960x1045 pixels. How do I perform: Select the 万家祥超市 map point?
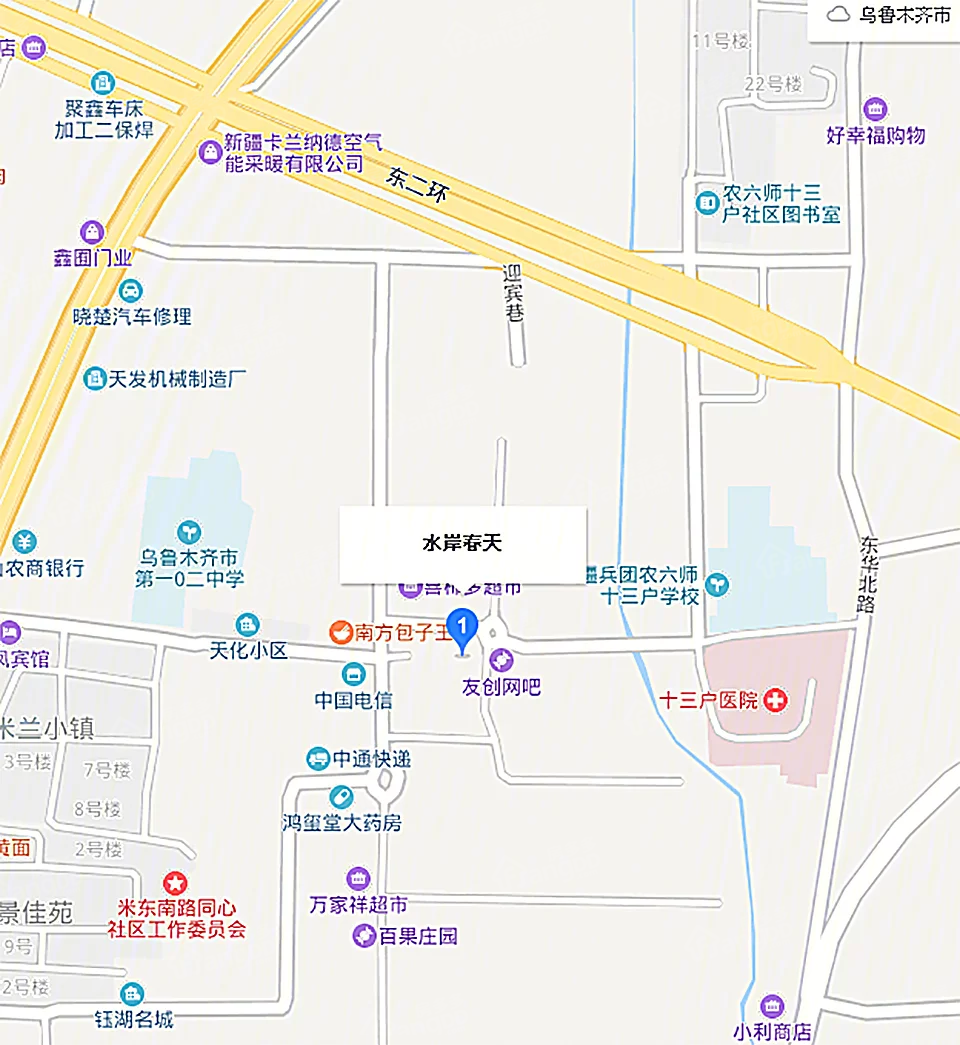358,880
